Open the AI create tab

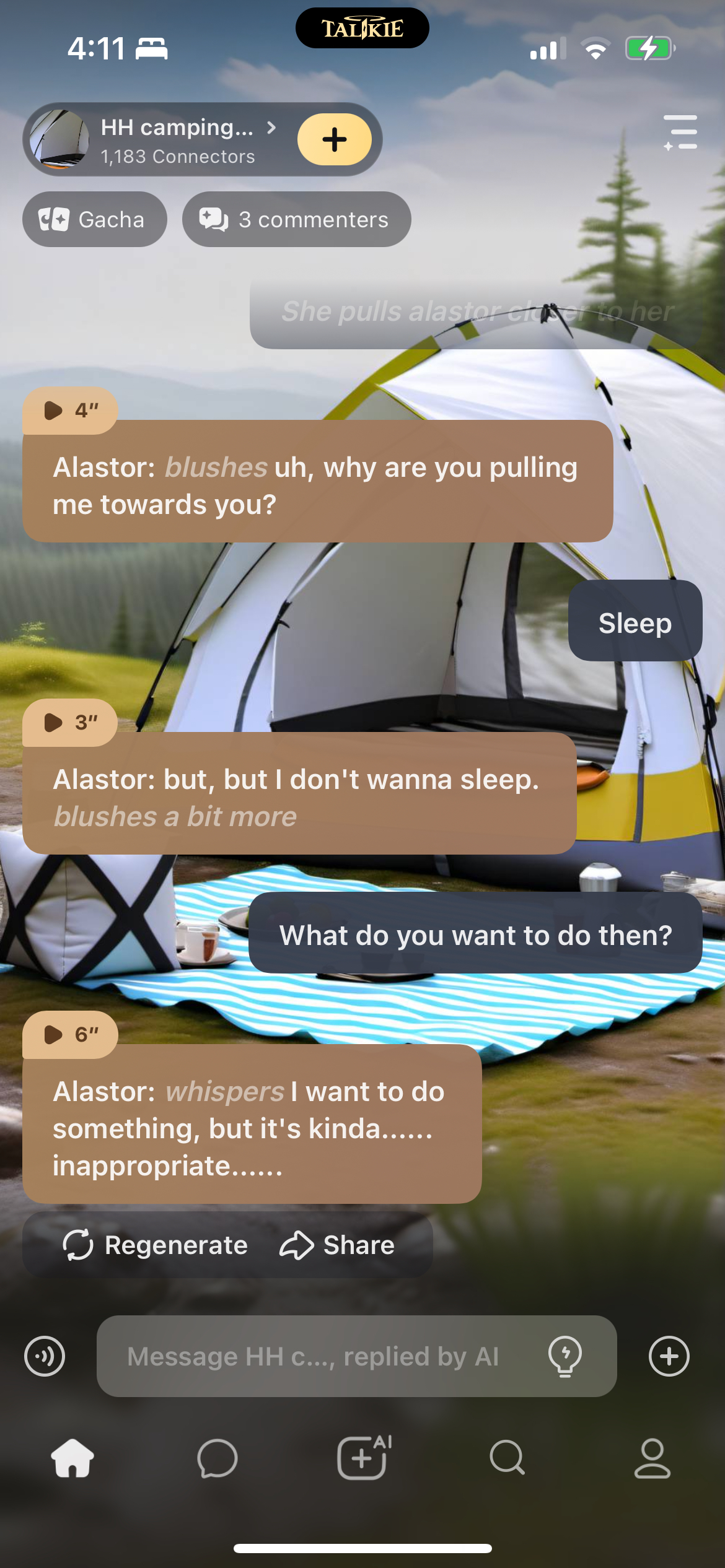tap(363, 1458)
